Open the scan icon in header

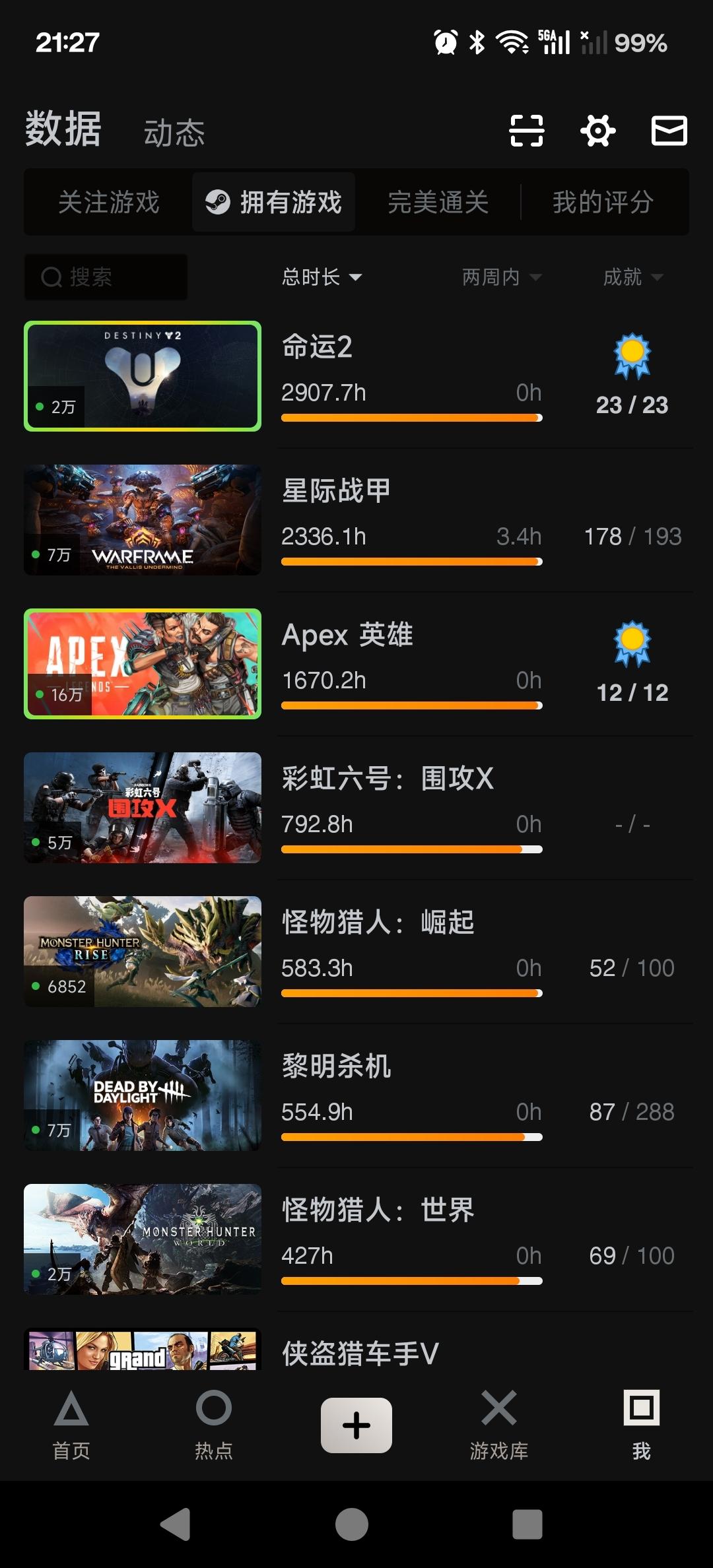pos(526,130)
